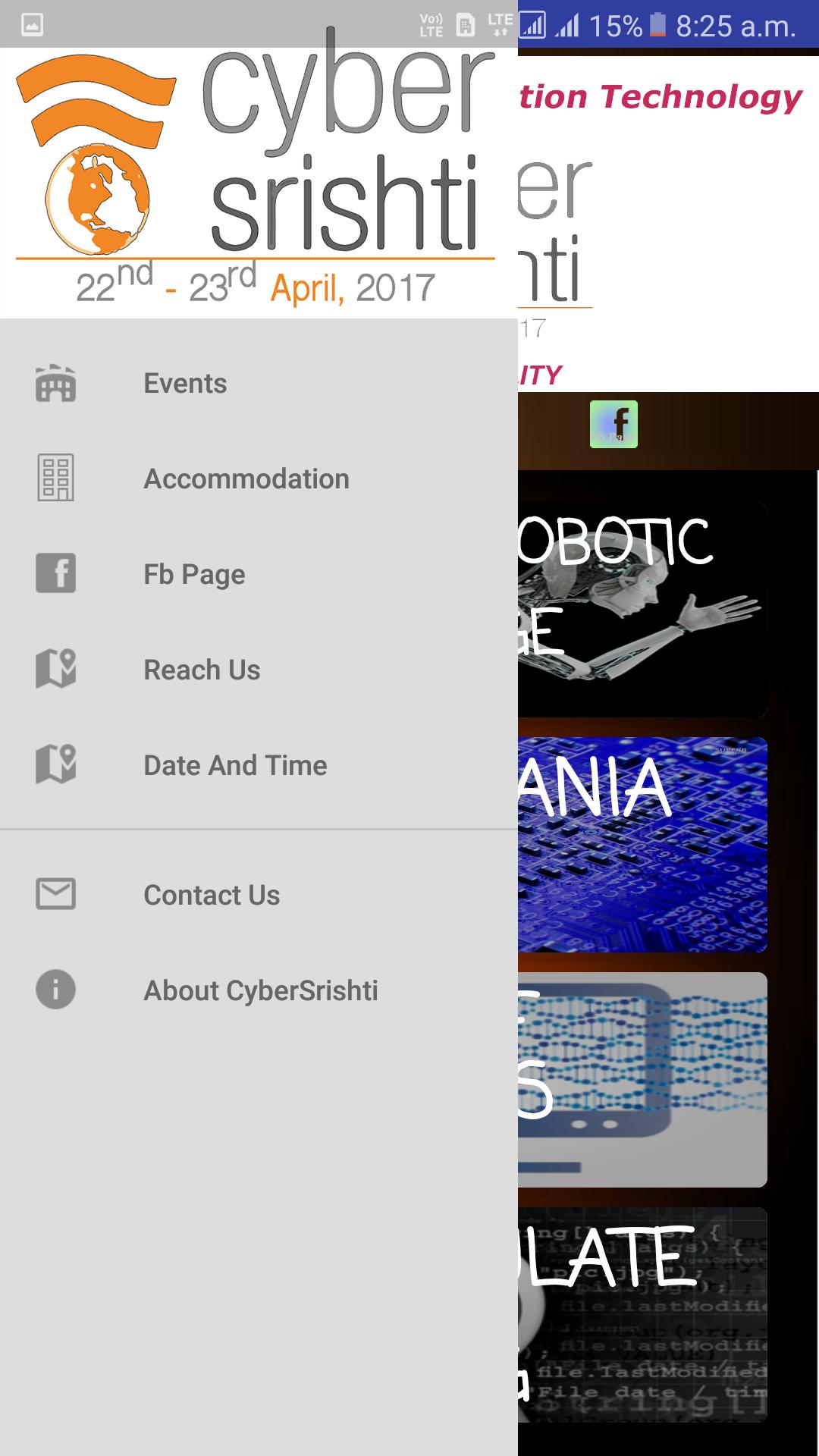819x1456 pixels.
Task: Open the DNA strand event card
Action: tap(642, 1080)
